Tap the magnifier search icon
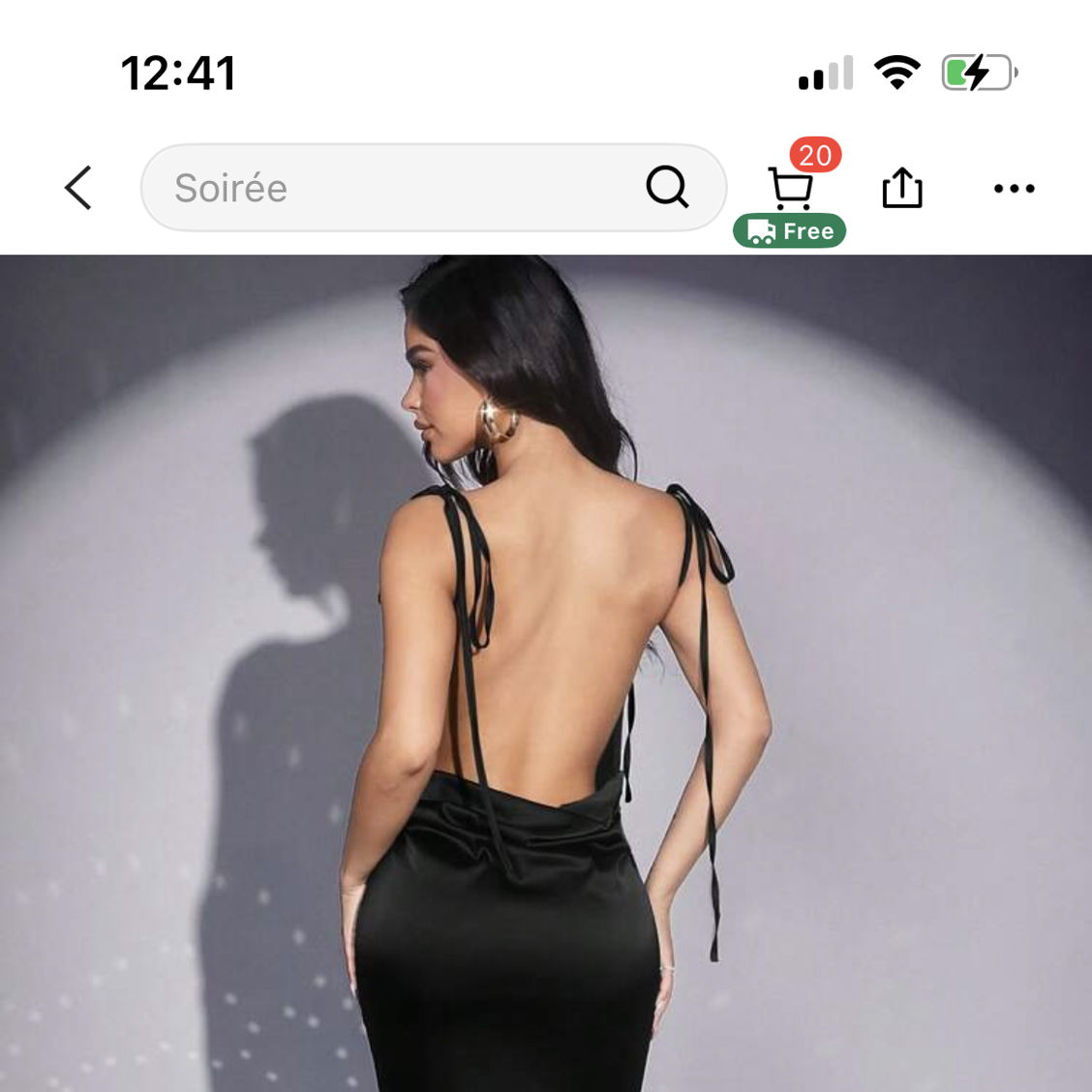Screen dimensions: 1092x1092 click(667, 187)
